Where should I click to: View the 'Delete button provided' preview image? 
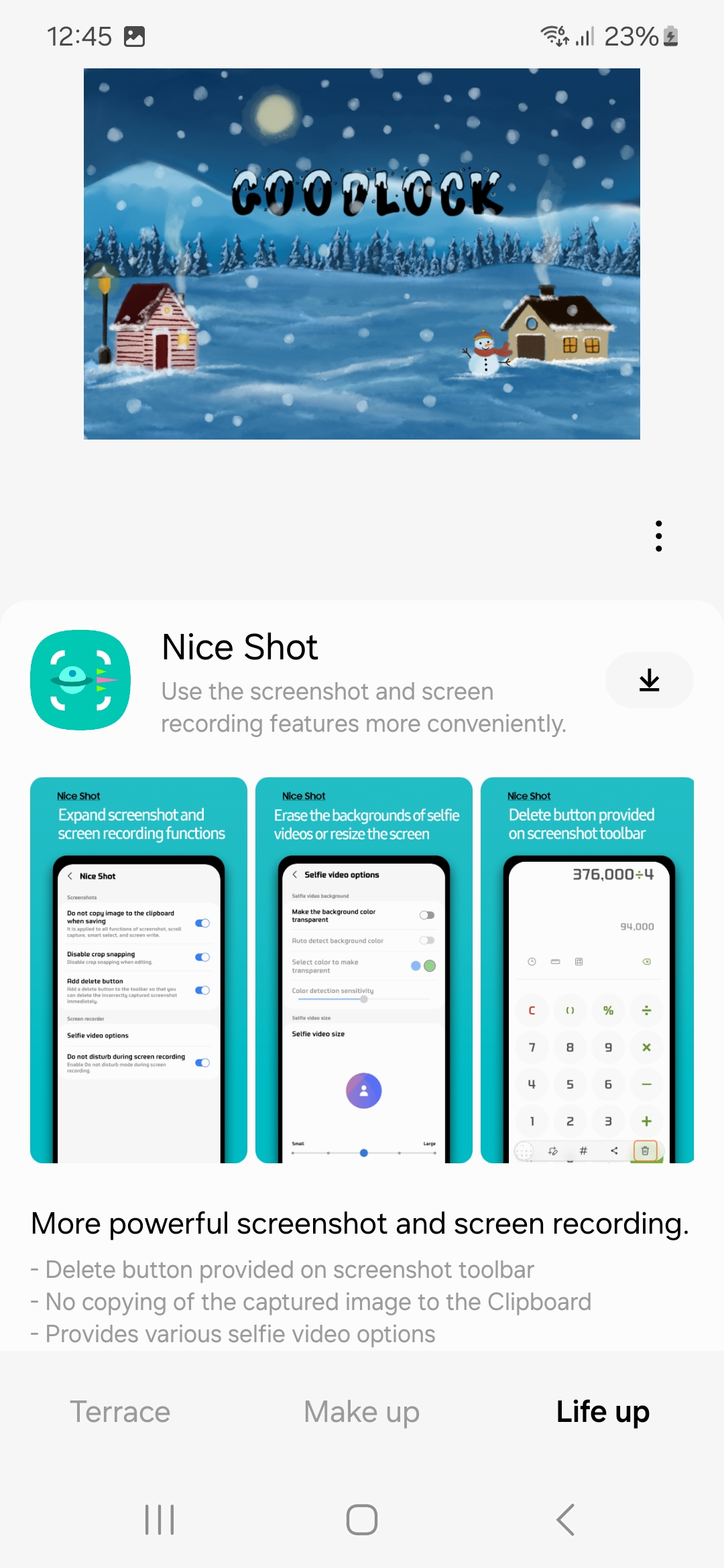pyautogui.click(x=587, y=970)
